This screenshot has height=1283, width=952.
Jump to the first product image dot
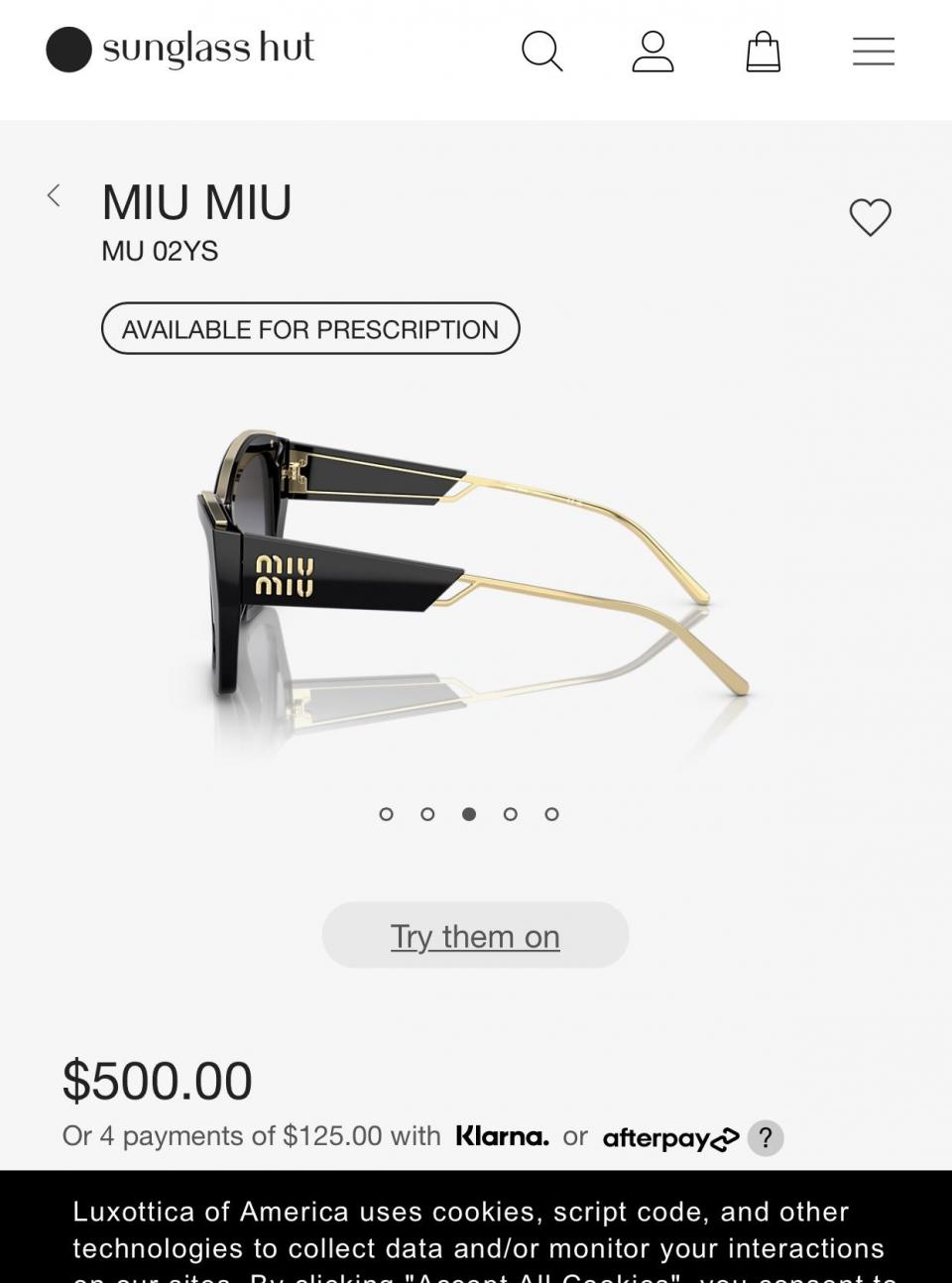tap(387, 814)
